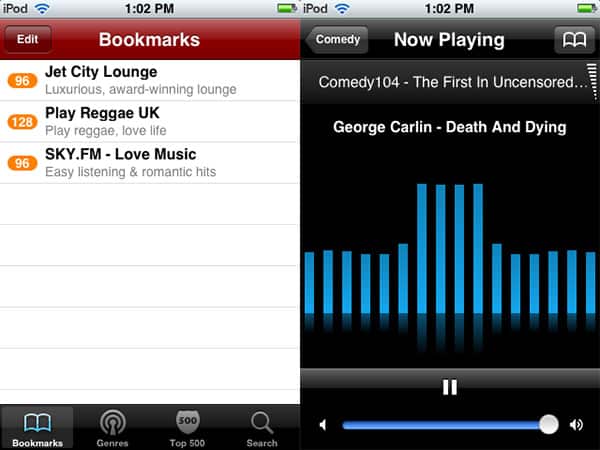This screenshot has height=450, width=600.
Task: Bookmark the station now playing
Action: [x=574, y=40]
